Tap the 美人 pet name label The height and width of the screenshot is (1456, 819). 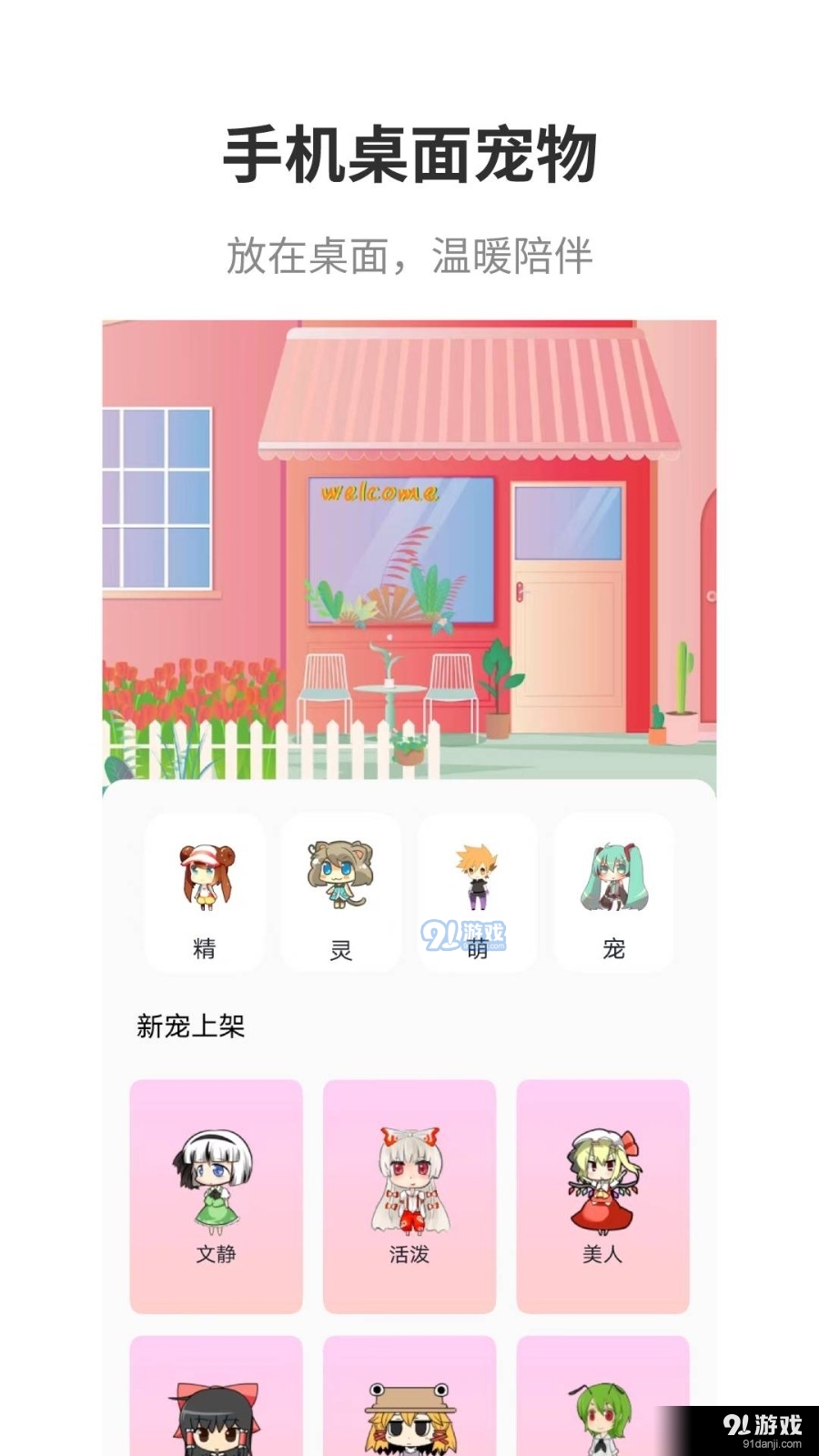[x=602, y=1253]
